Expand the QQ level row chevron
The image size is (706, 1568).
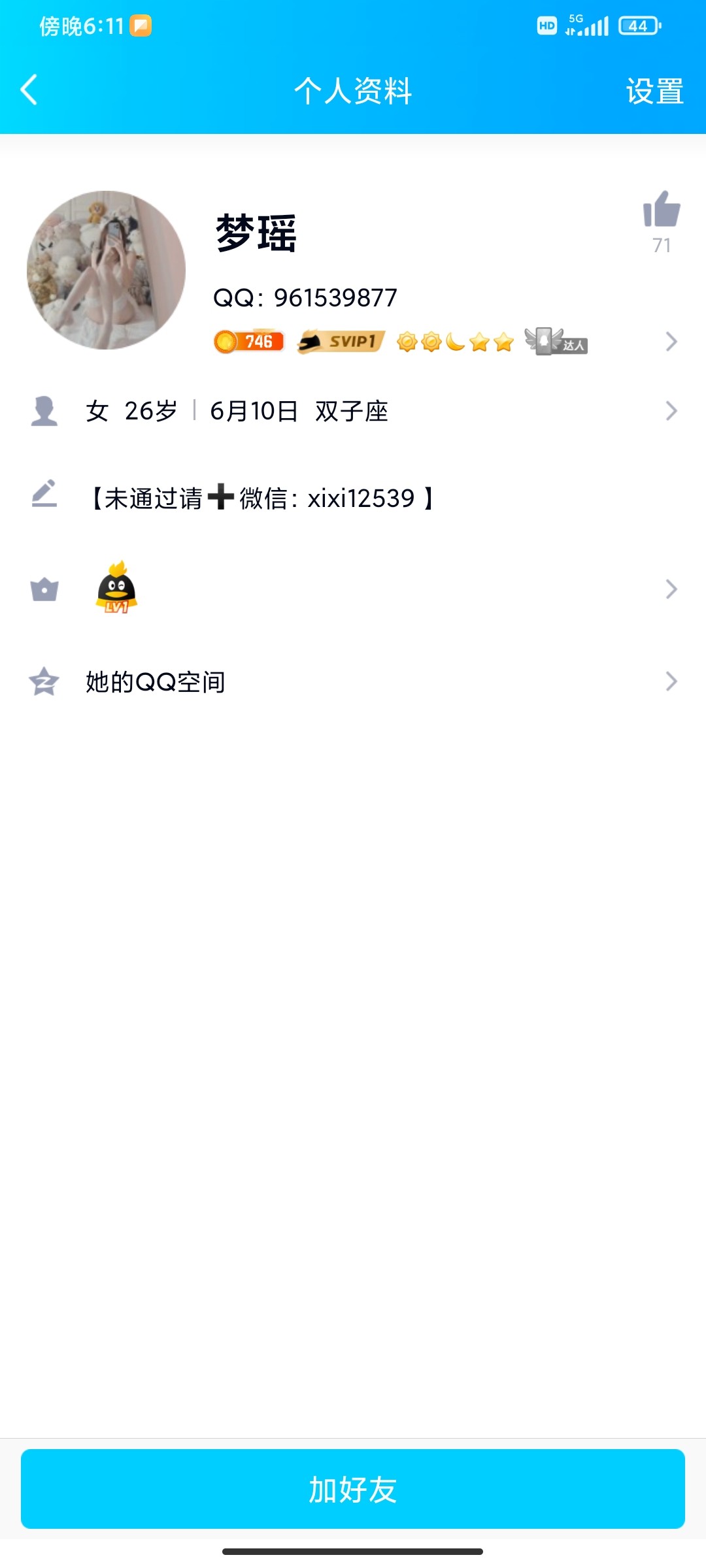tap(671, 589)
